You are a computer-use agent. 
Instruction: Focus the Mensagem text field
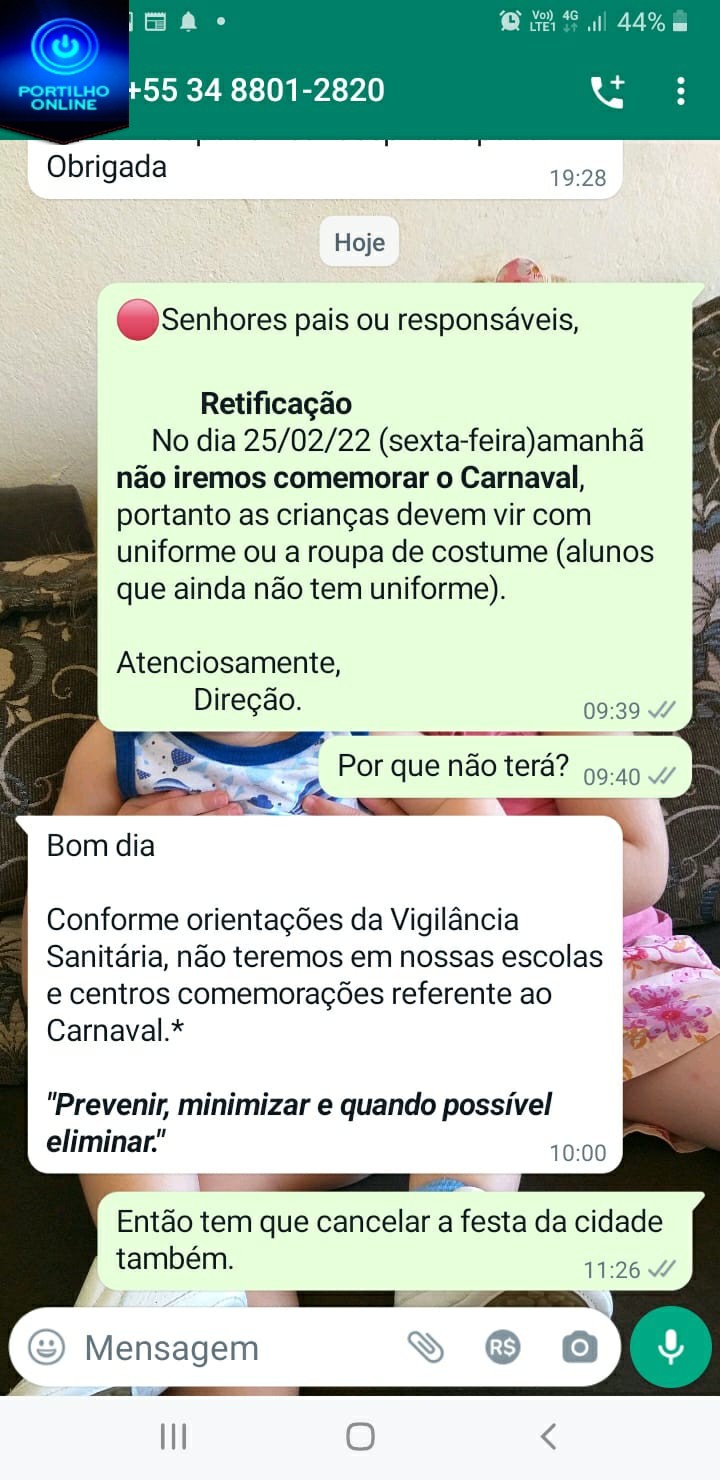tap(230, 1348)
